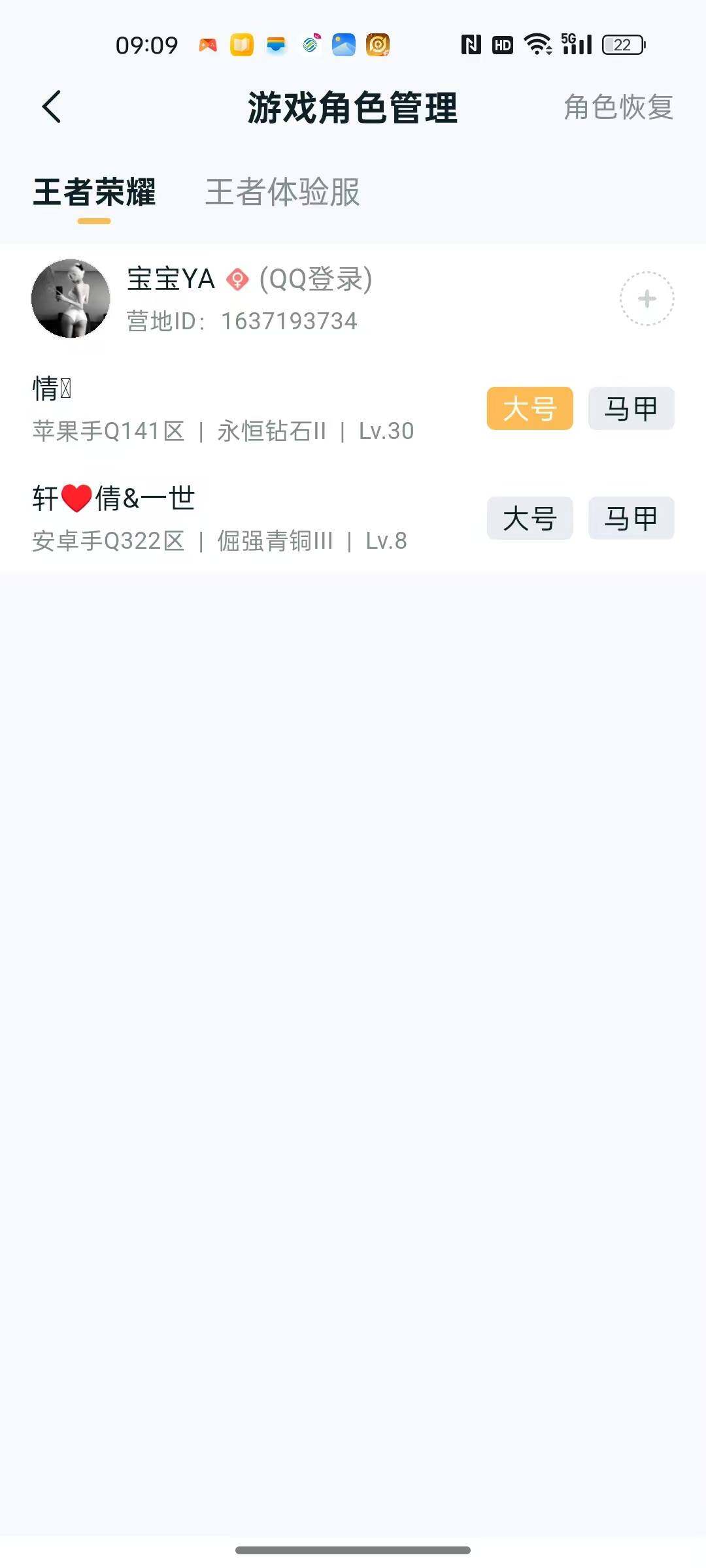Tap the back arrow to exit role management

point(52,108)
